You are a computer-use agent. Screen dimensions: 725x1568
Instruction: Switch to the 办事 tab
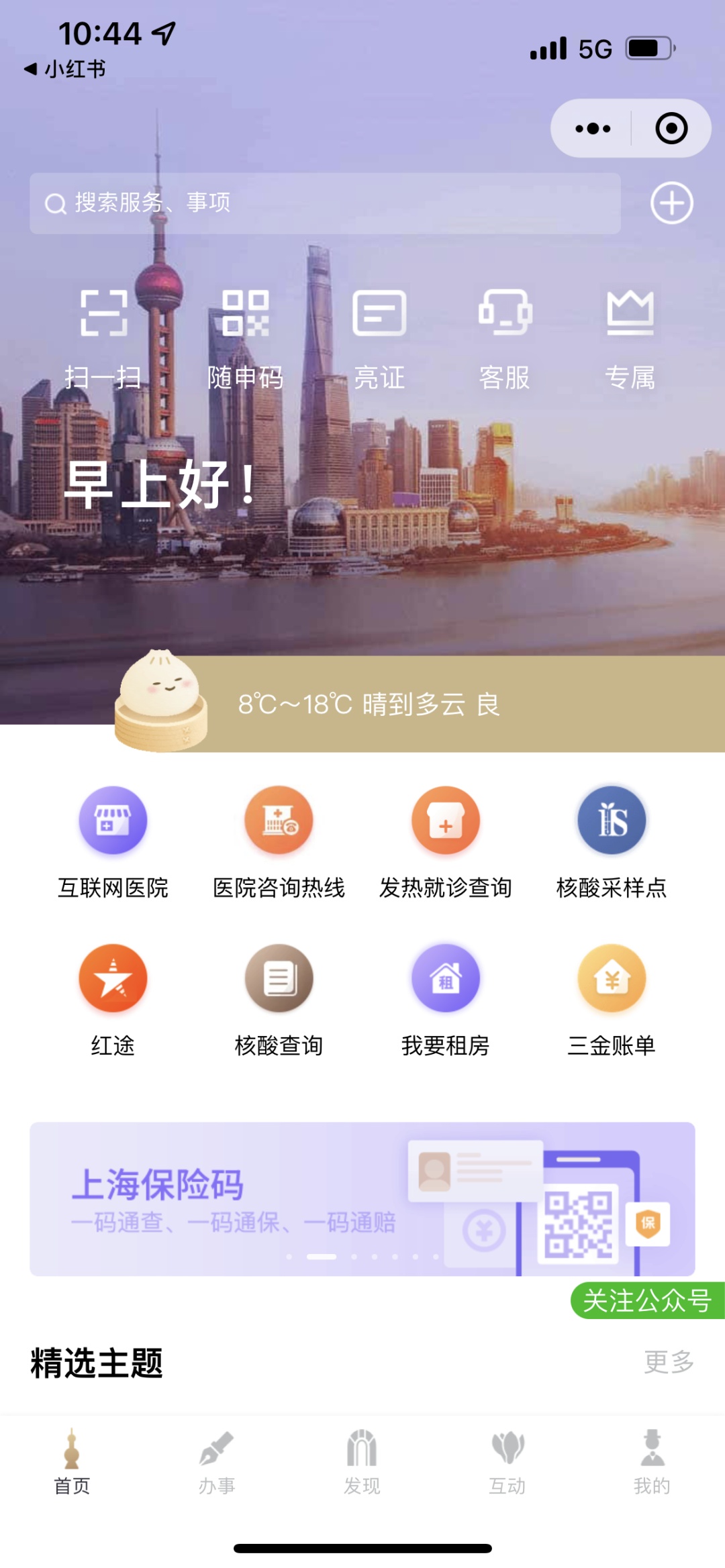[x=217, y=1463]
